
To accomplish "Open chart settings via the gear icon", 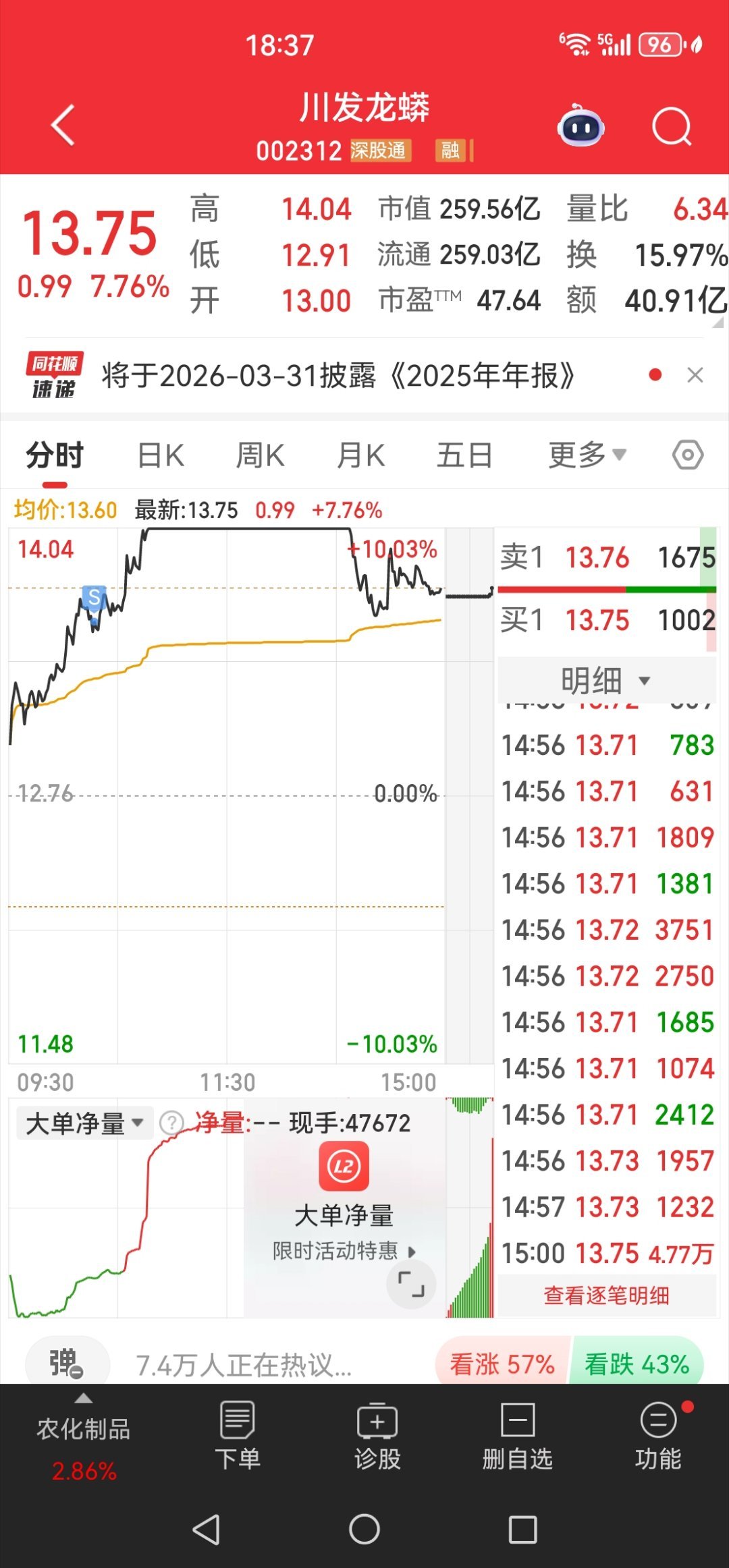I will [687, 455].
